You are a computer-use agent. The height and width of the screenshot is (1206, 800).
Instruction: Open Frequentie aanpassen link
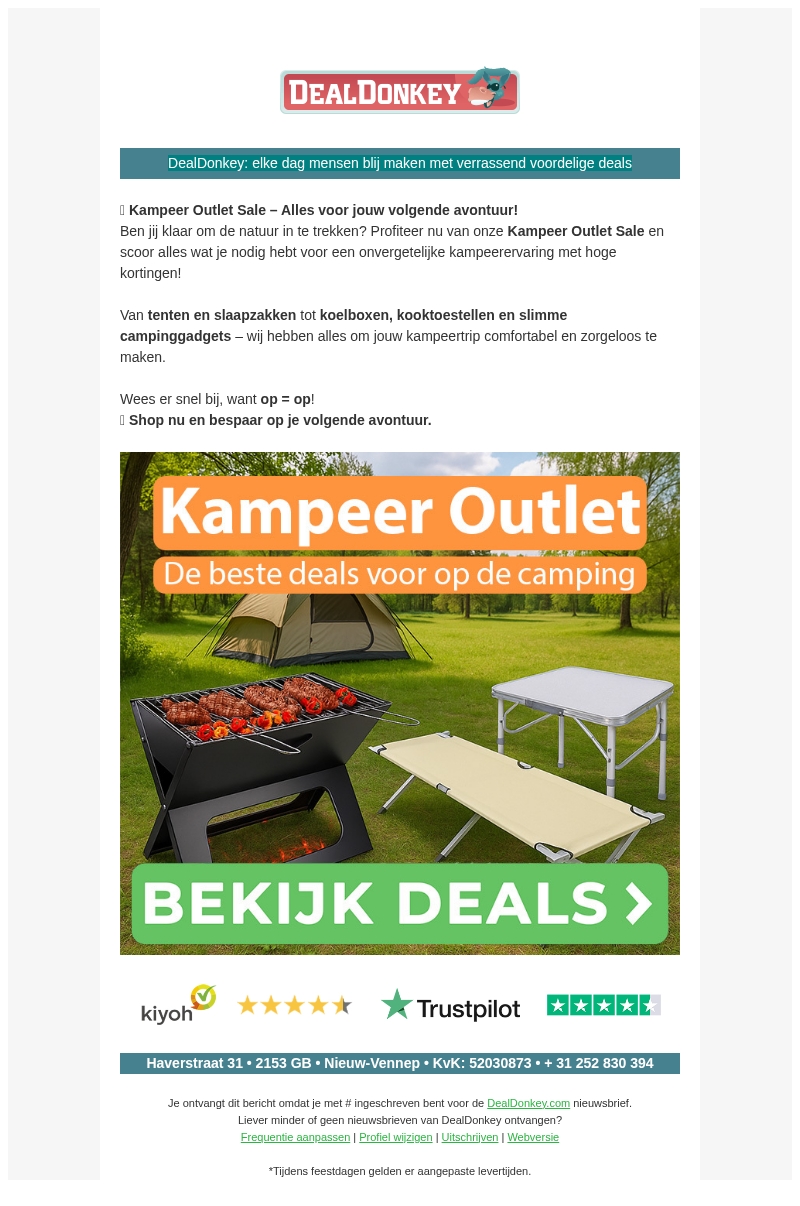point(295,1137)
